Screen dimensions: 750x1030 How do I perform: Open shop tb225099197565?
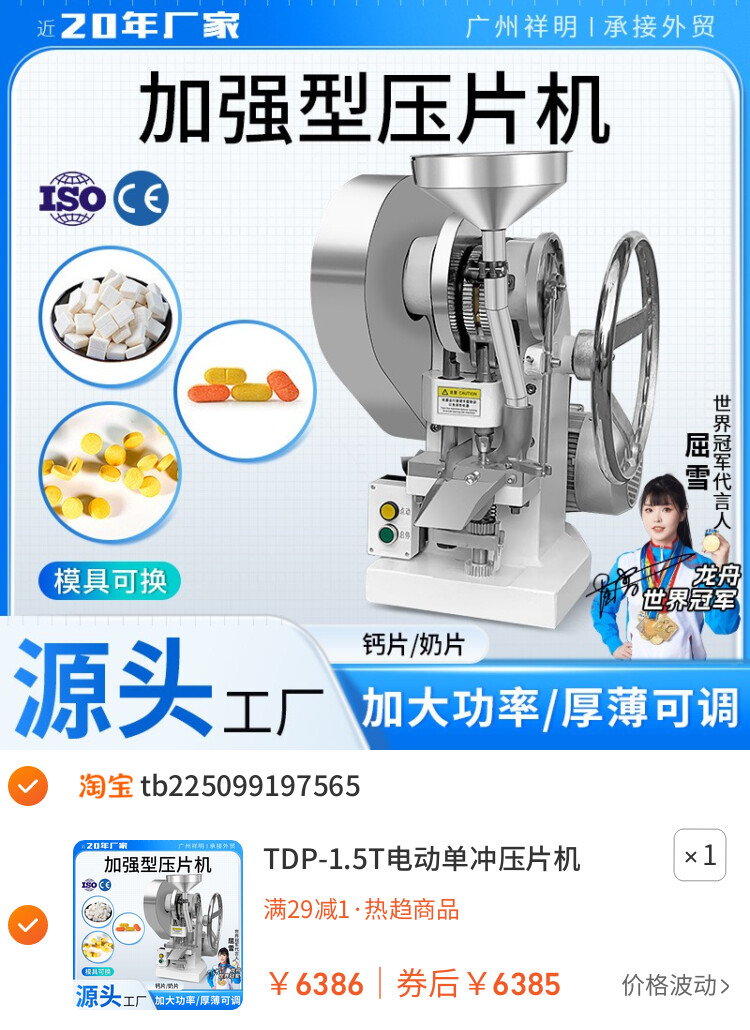[x=249, y=787]
